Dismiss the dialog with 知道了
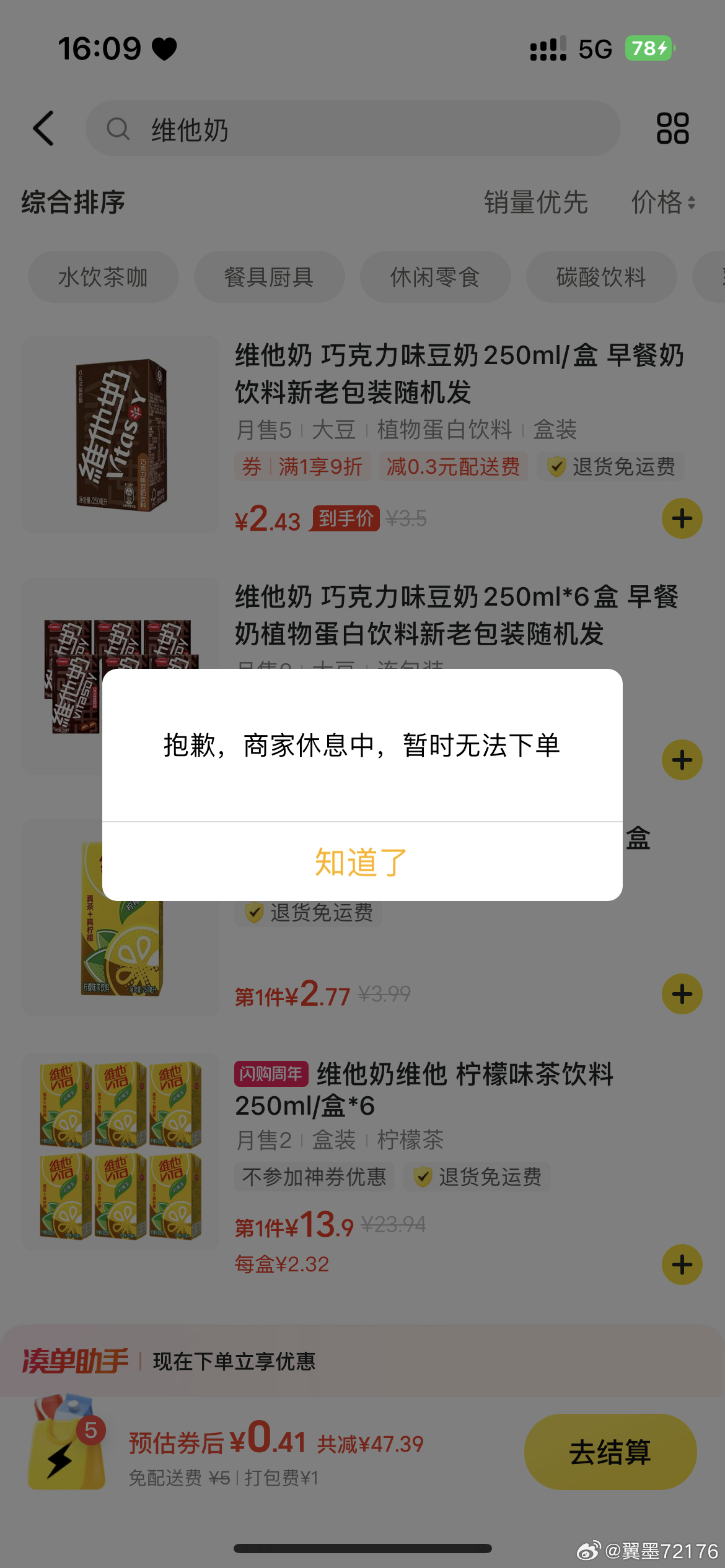 (362, 862)
